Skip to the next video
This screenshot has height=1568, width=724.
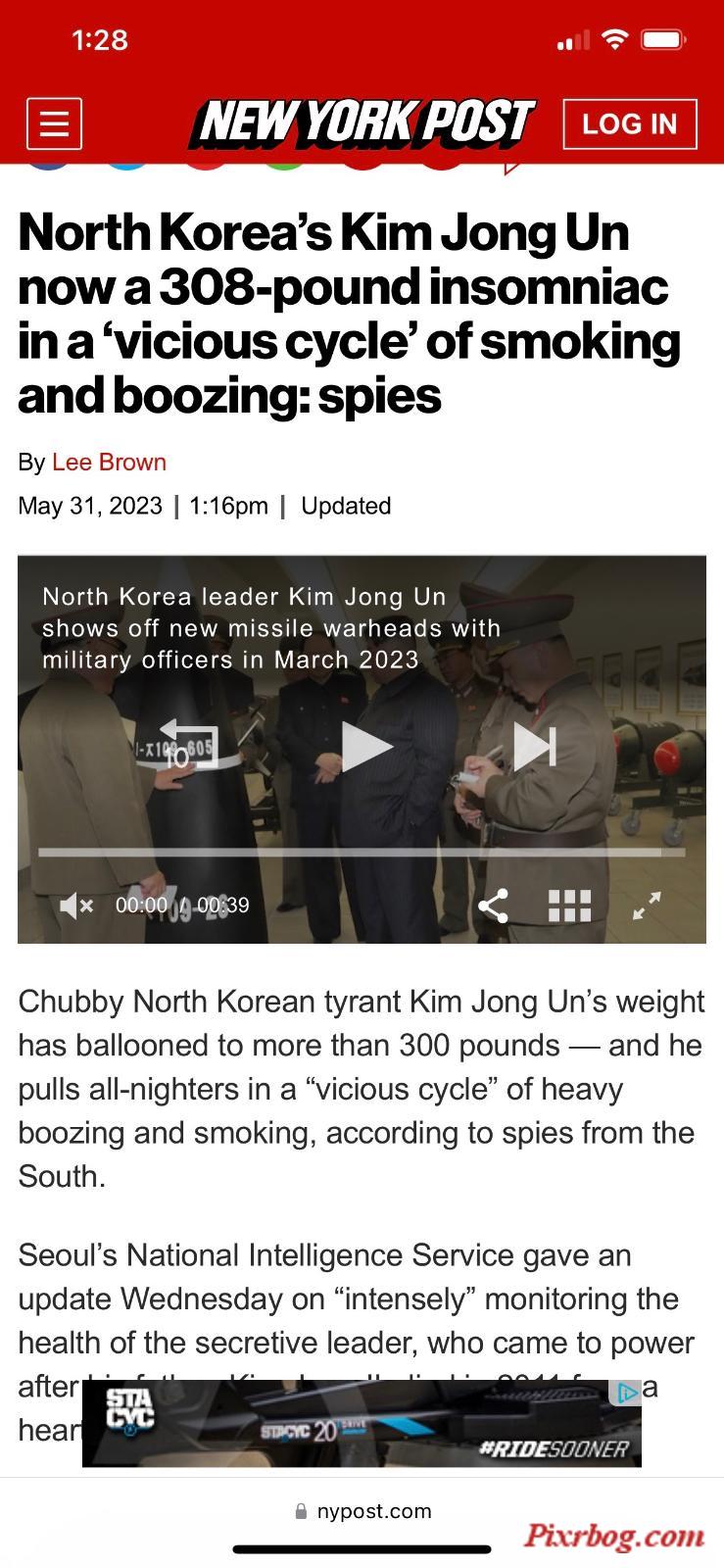click(x=535, y=748)
